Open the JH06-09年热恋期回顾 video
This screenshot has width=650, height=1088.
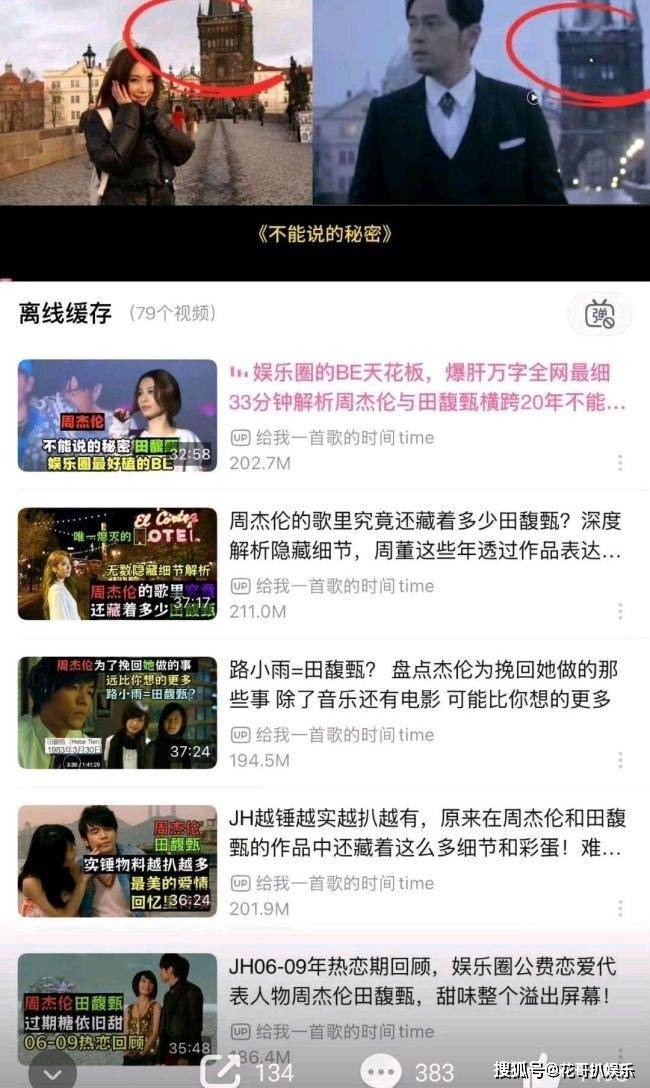coord(118,1008)
